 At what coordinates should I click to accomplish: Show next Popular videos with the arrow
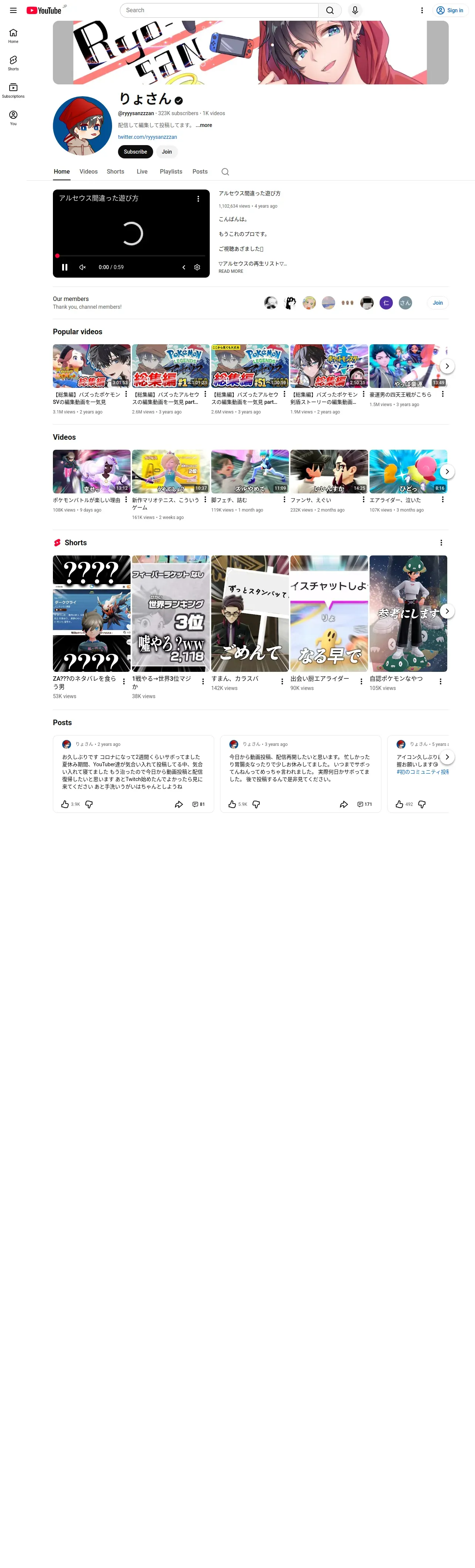point(447,366)
